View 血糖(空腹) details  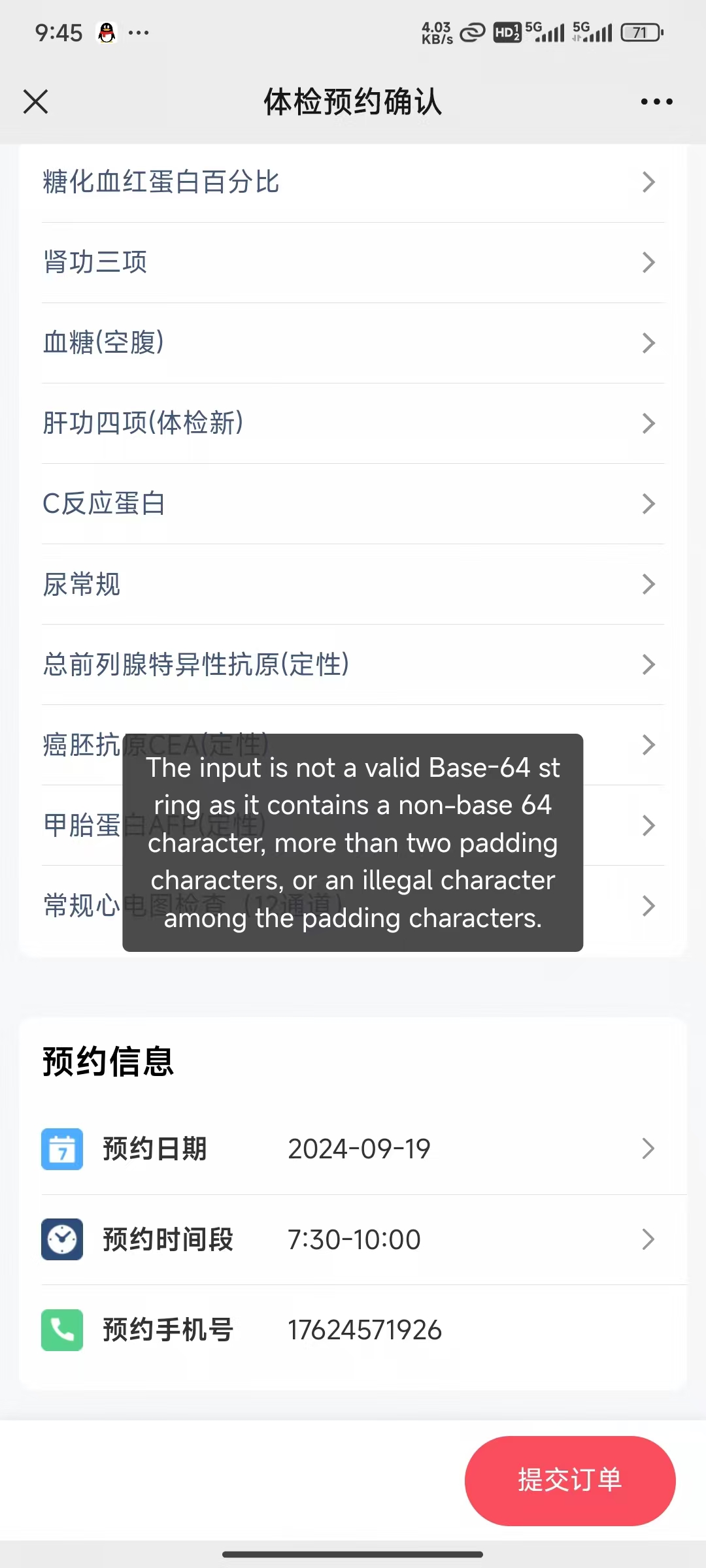[353, 343]
